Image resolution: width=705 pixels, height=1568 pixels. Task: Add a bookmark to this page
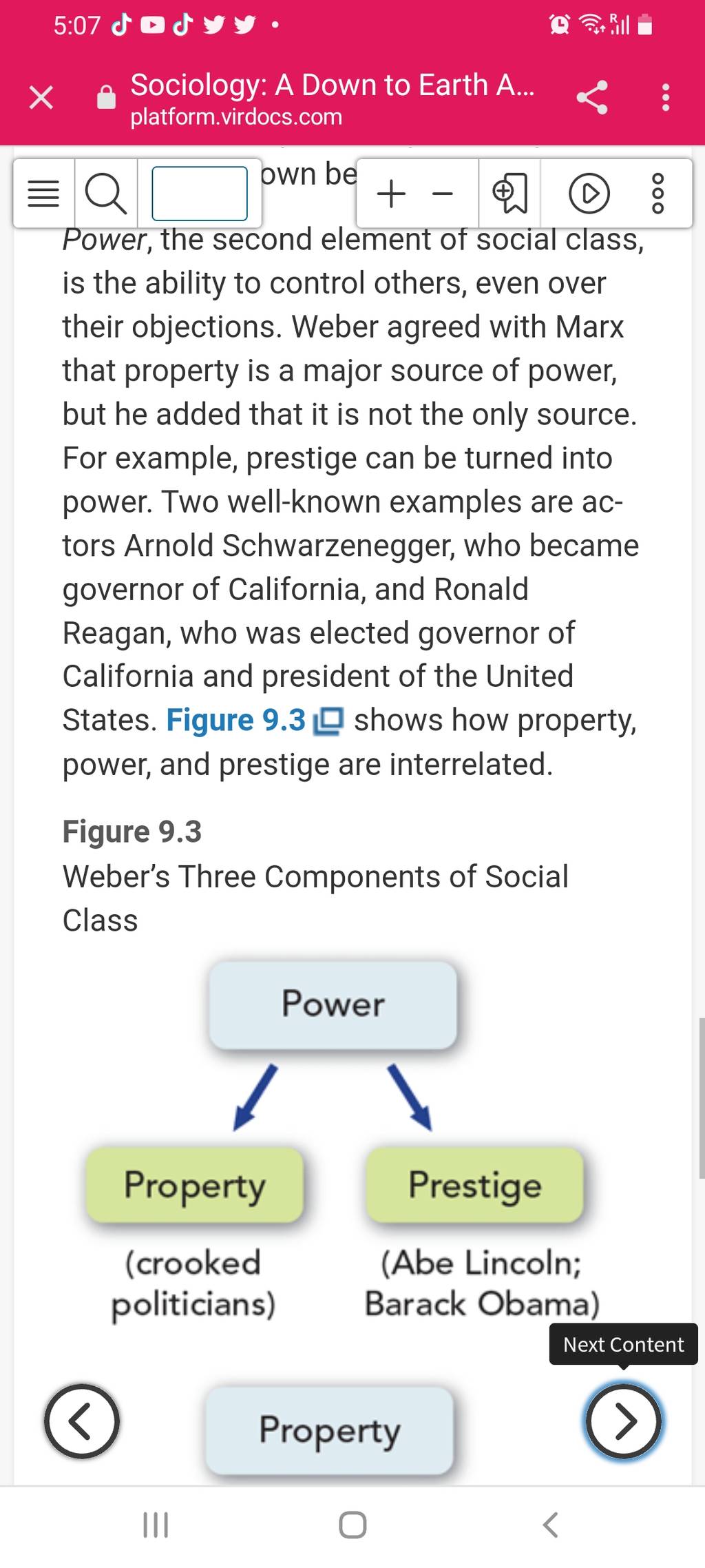[510, 194]
